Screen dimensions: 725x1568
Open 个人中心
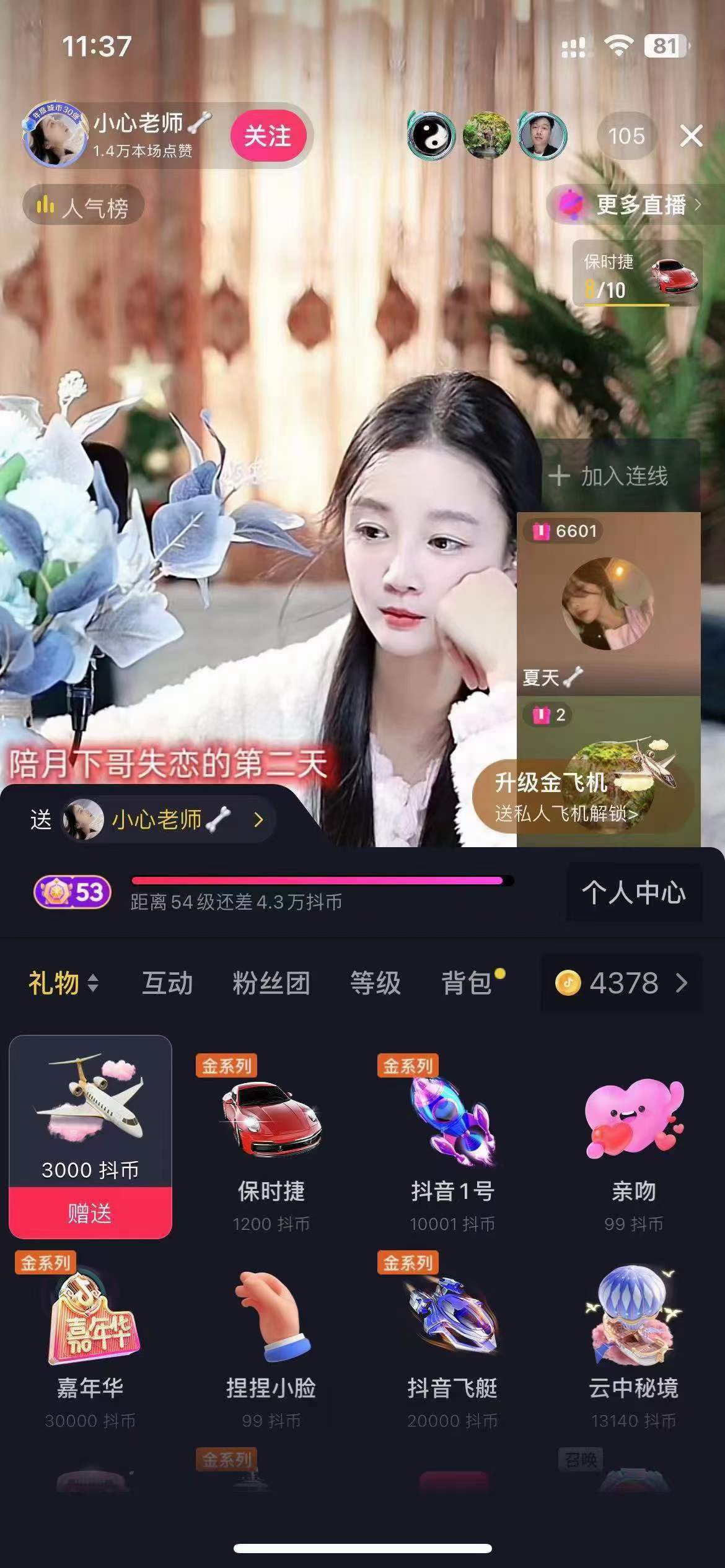pyautogui.click(x=633, y=892)
